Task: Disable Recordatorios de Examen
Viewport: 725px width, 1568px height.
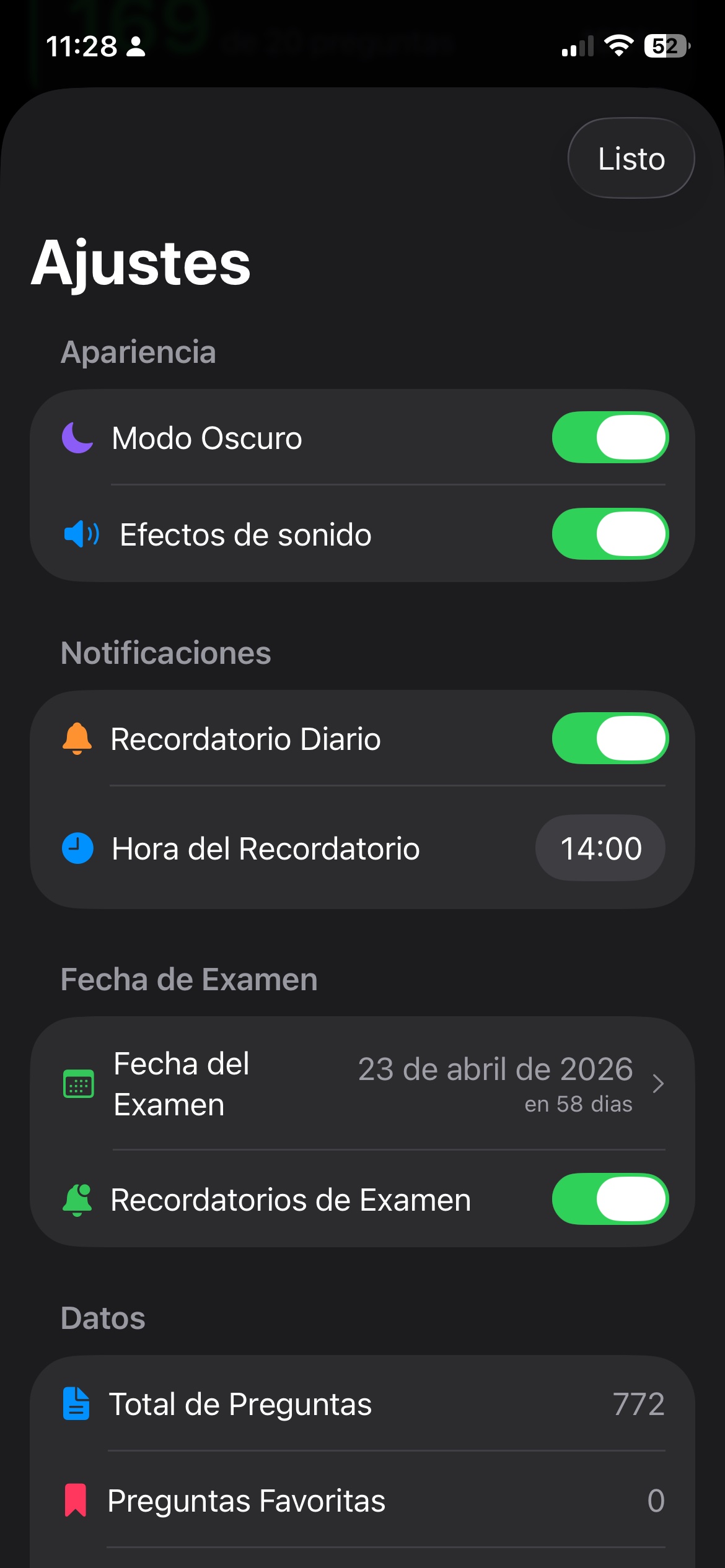Action: coord(611,1199)
